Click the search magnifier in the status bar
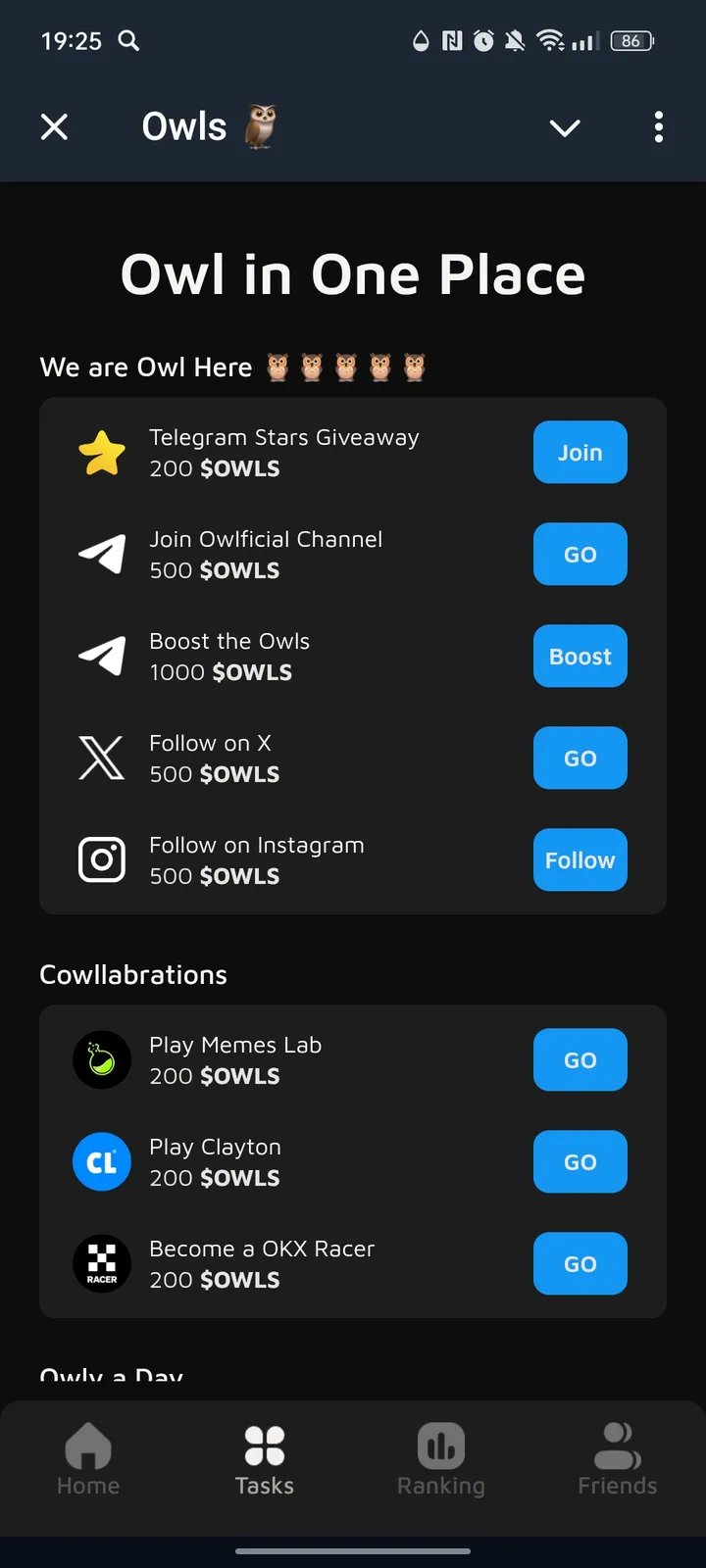Screen dimensions: 706x1568 click(128, 41)
